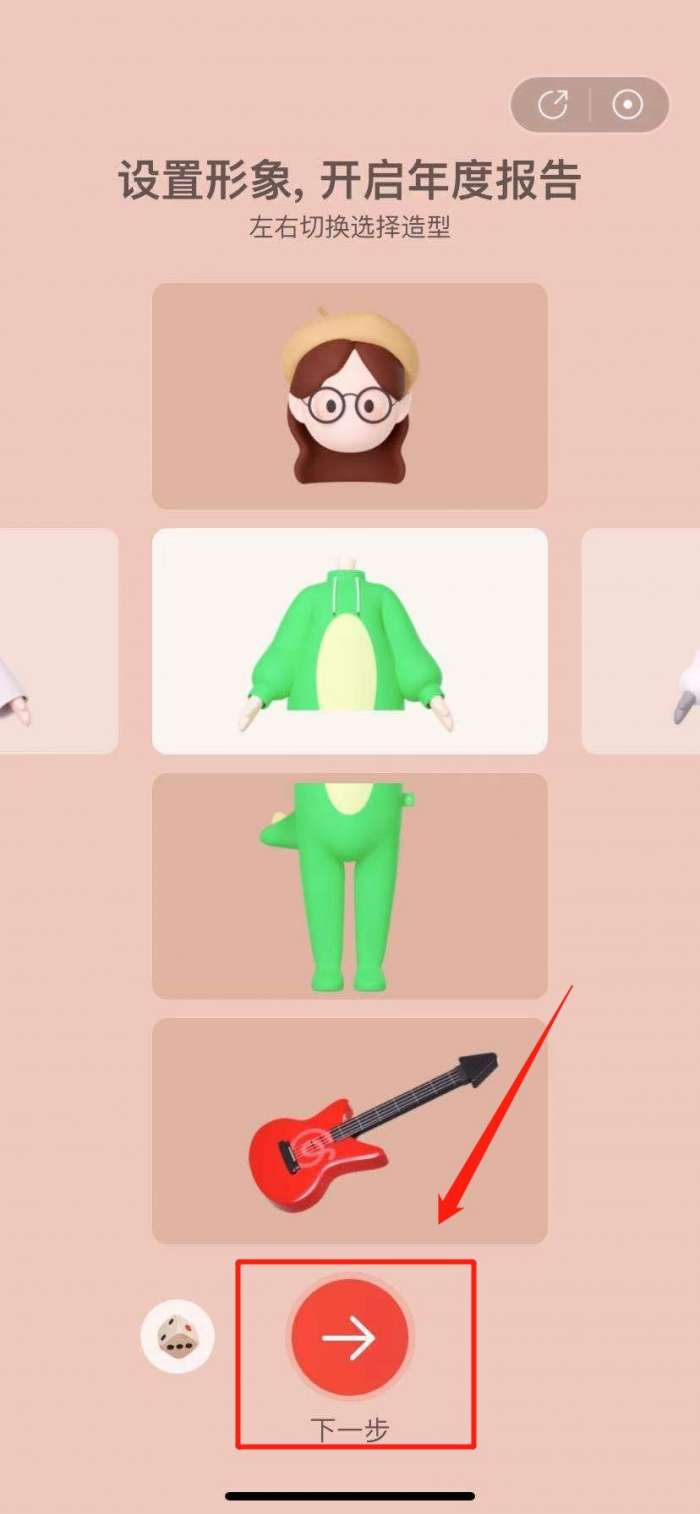Tap the partially visible right outfit card
The width and height of the screenshot is (700, 1514).
pos(642,641)
